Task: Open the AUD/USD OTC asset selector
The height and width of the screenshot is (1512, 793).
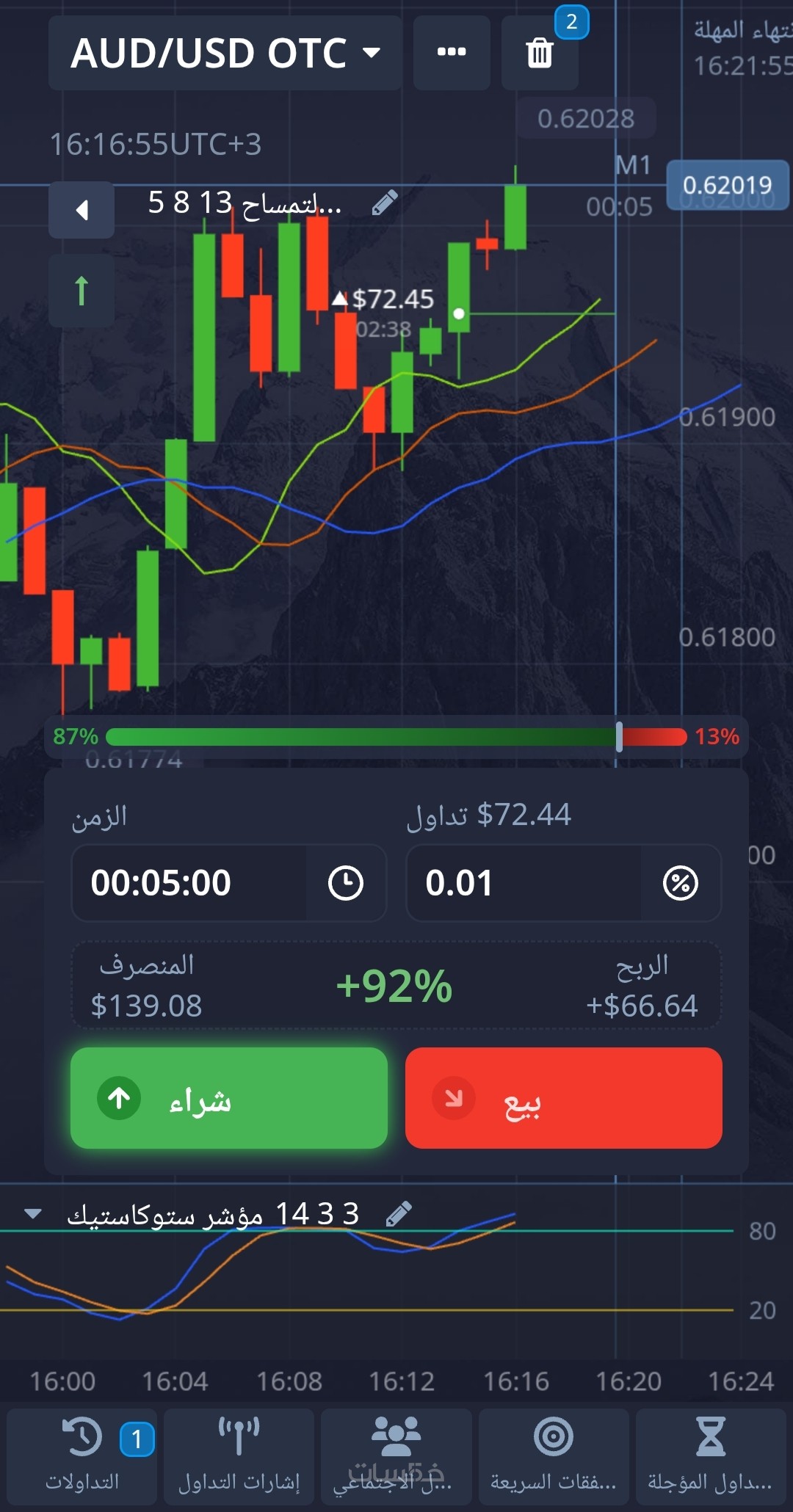Action: coord(225,53)
